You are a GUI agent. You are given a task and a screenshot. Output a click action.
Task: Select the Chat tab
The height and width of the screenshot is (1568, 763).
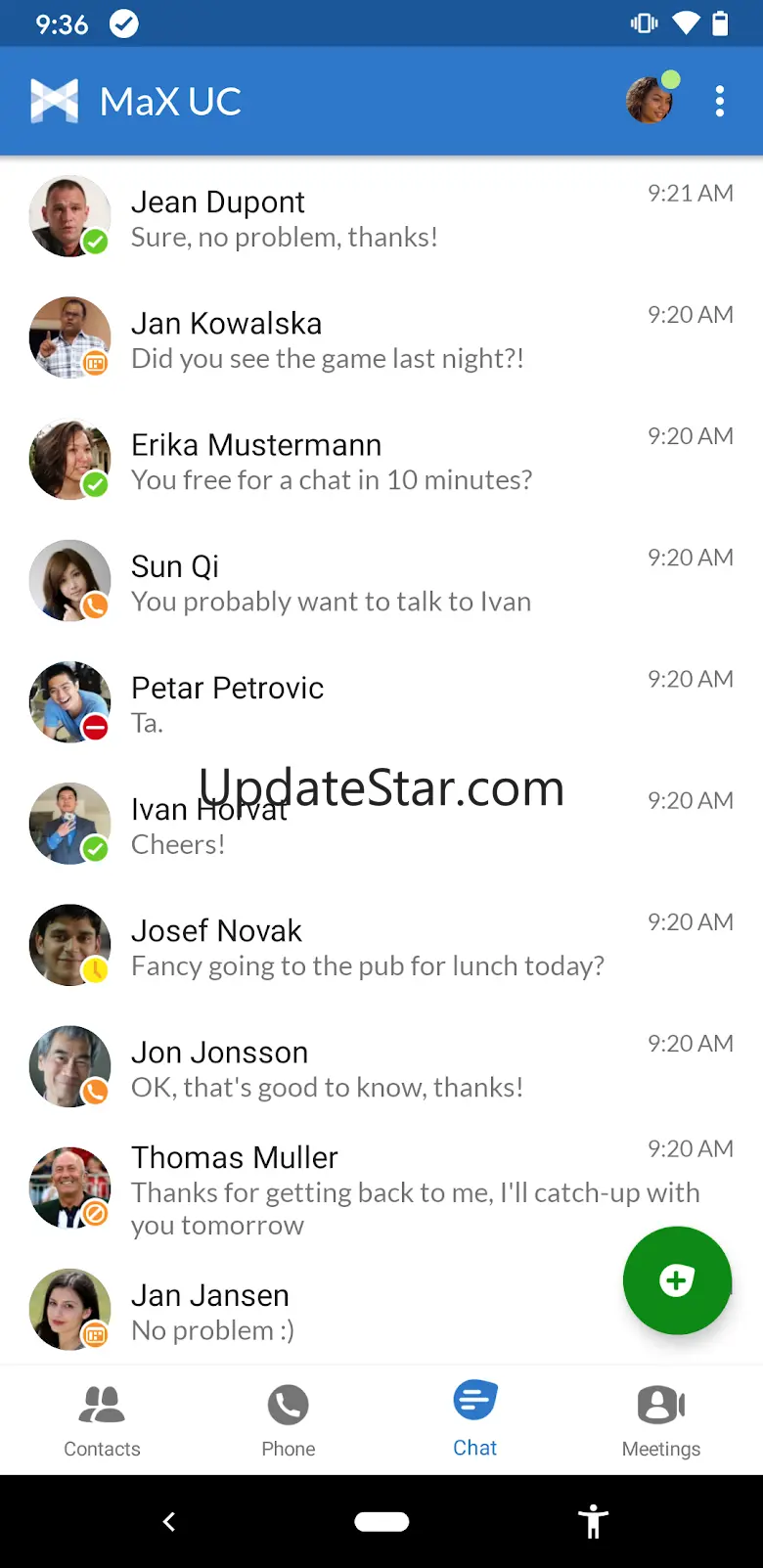point(475,1420)
